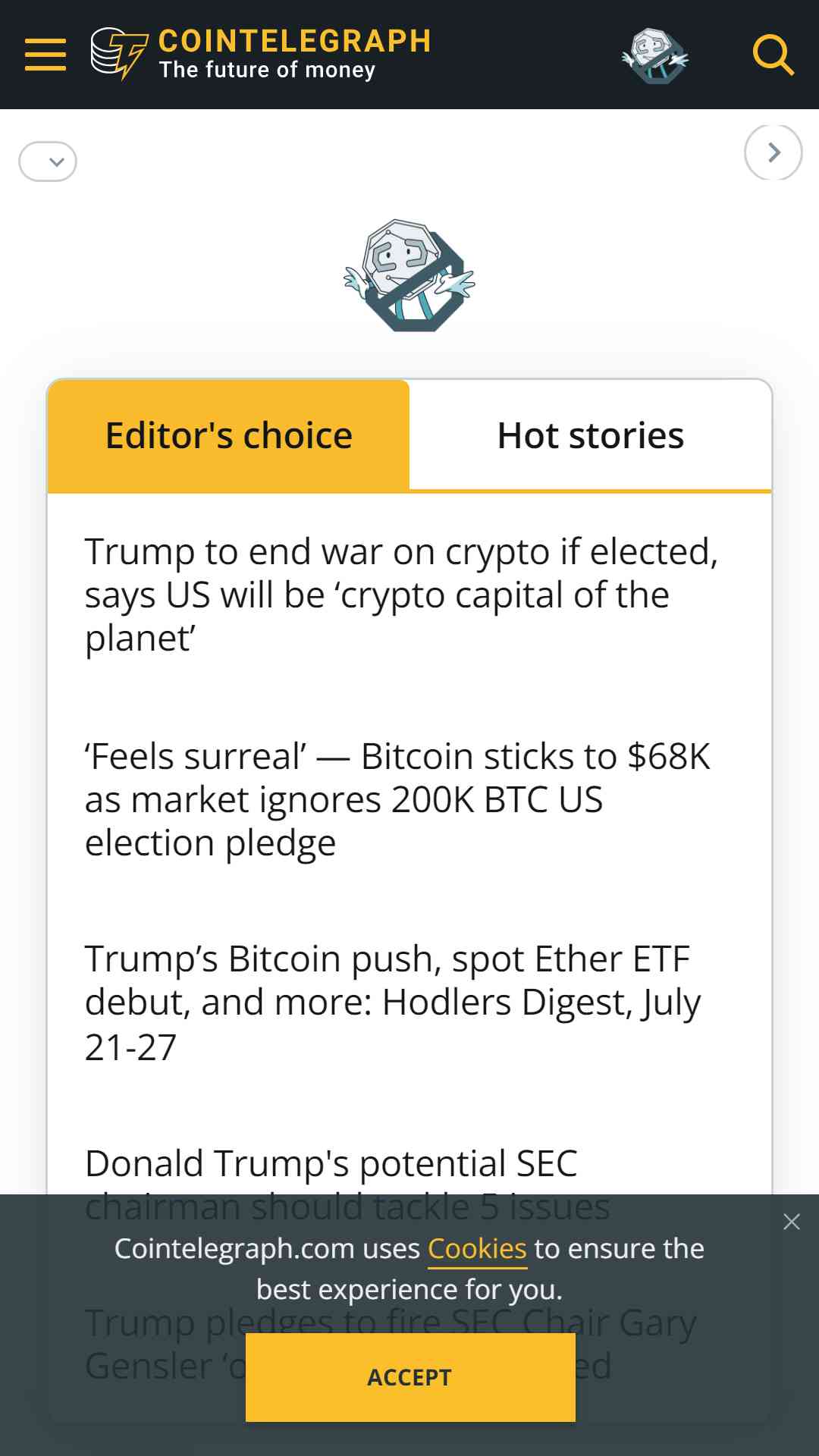Select the Editor's choice tab
Screen dimensions: 819x1456
[x=228, y=435]
